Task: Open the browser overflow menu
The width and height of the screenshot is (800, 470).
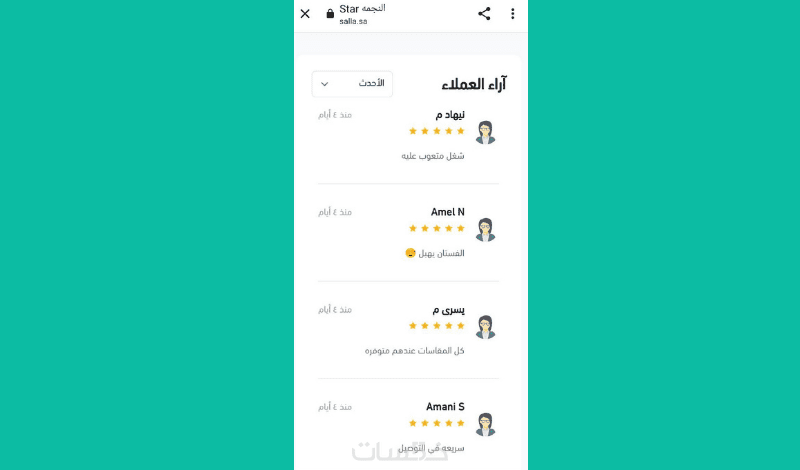Action: pos(513,14)
